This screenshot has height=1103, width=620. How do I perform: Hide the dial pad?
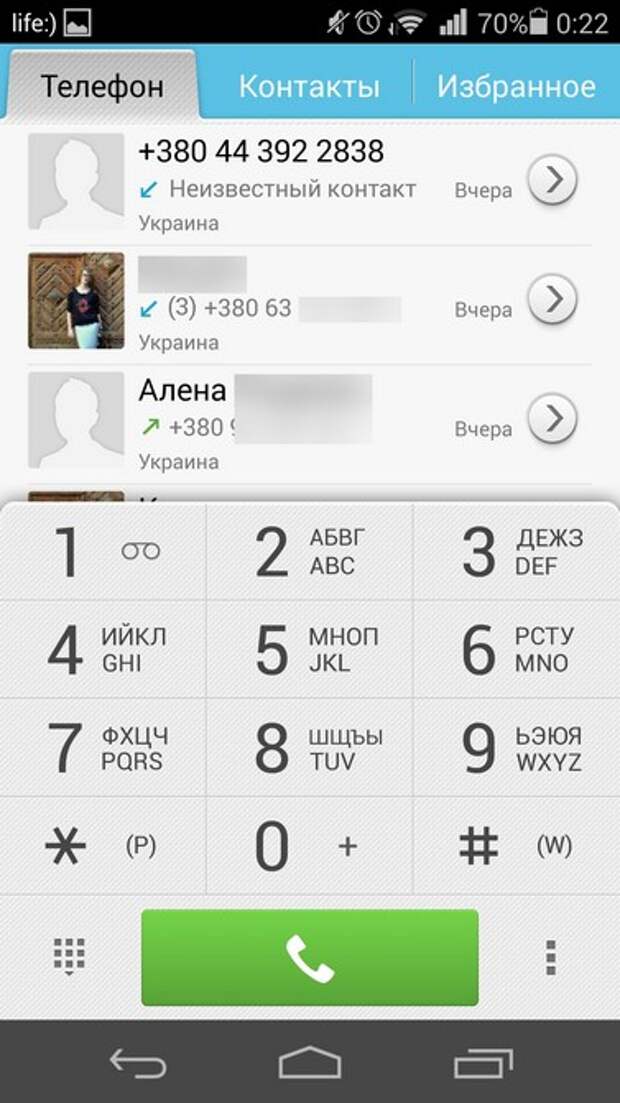point(69,957)
